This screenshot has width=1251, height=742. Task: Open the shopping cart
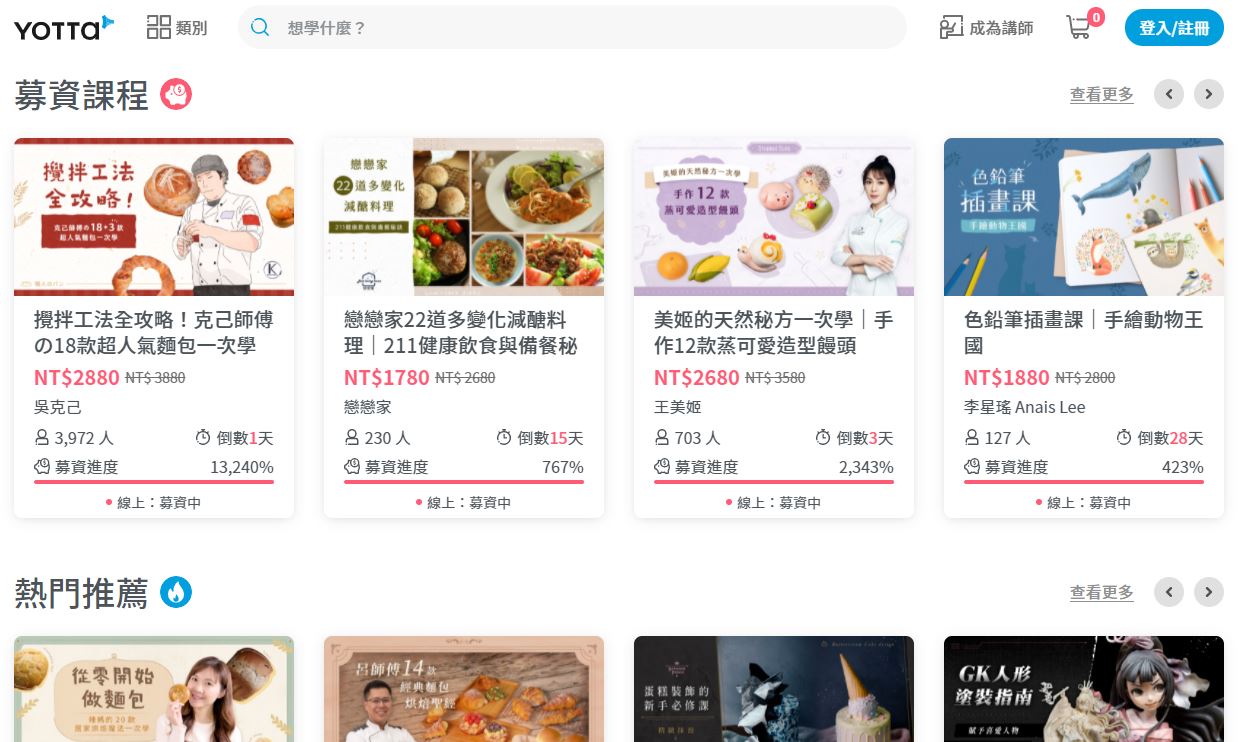(1080, 27)
